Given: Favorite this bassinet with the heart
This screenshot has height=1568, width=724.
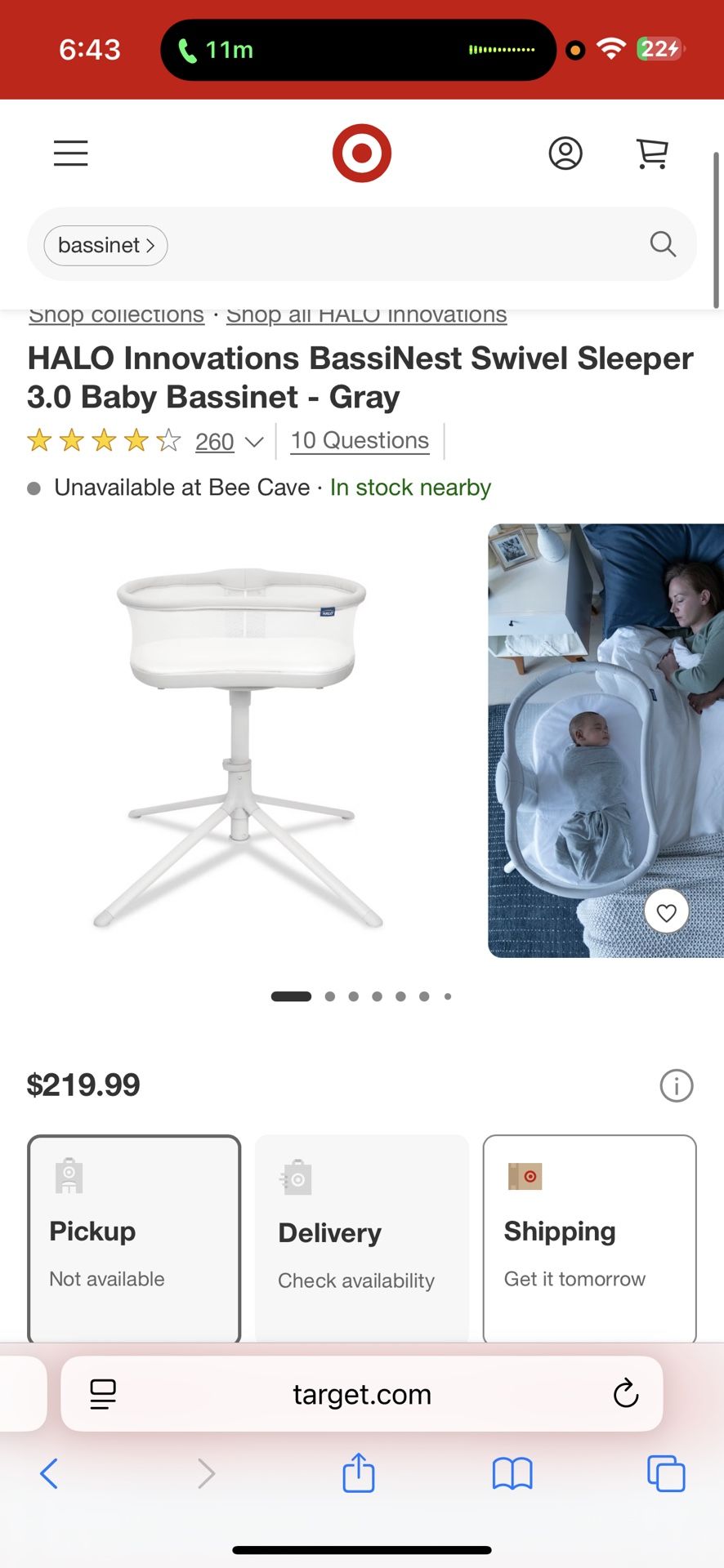Looking at the screenshot, I should [x=666, y=912].
